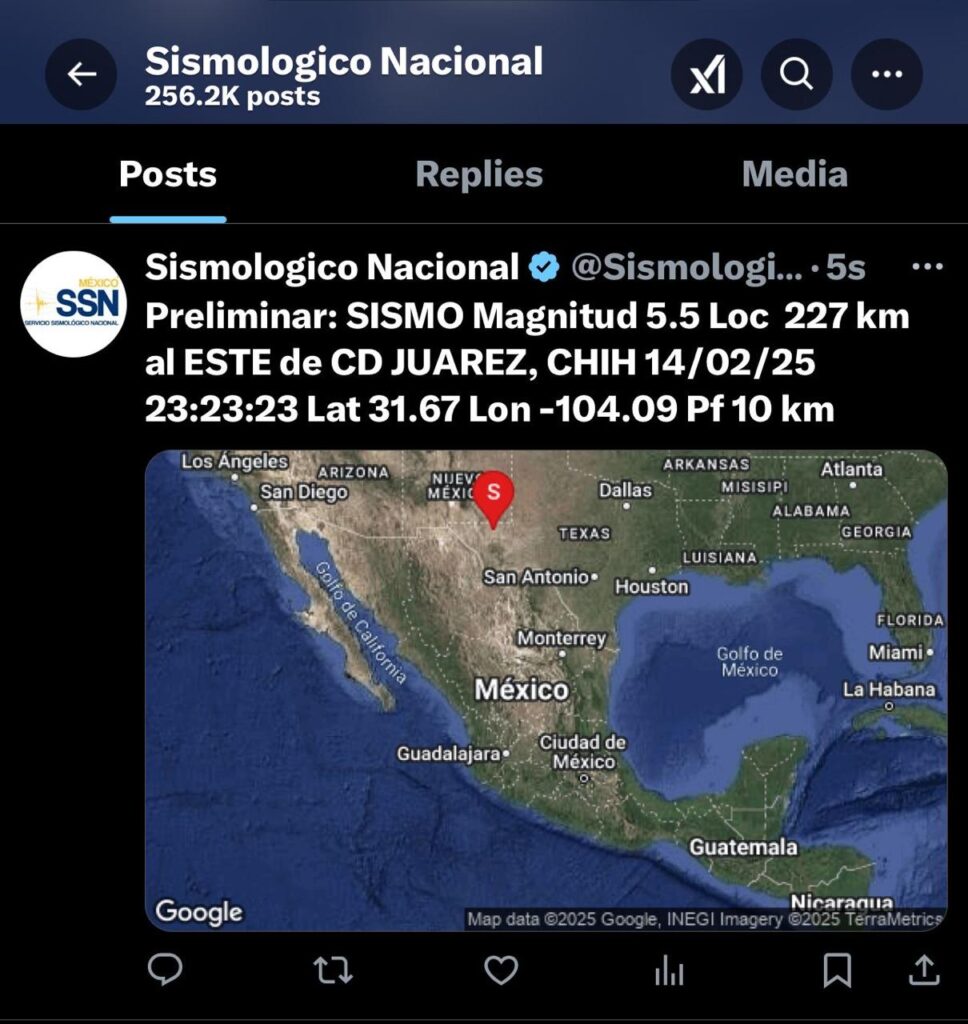Share the earthquake alert post

(925, 969)
